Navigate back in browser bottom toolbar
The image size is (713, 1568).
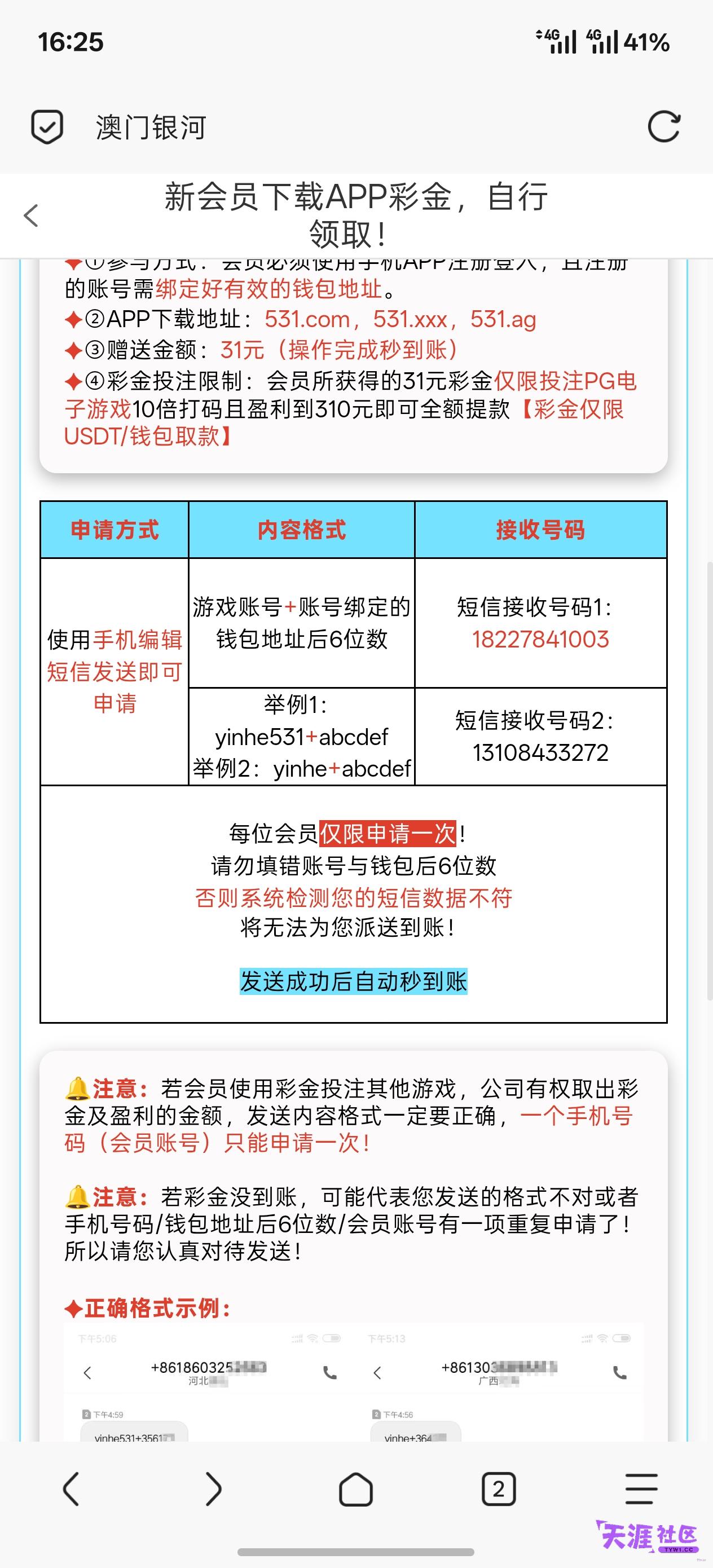click(x=71, y=1489)
